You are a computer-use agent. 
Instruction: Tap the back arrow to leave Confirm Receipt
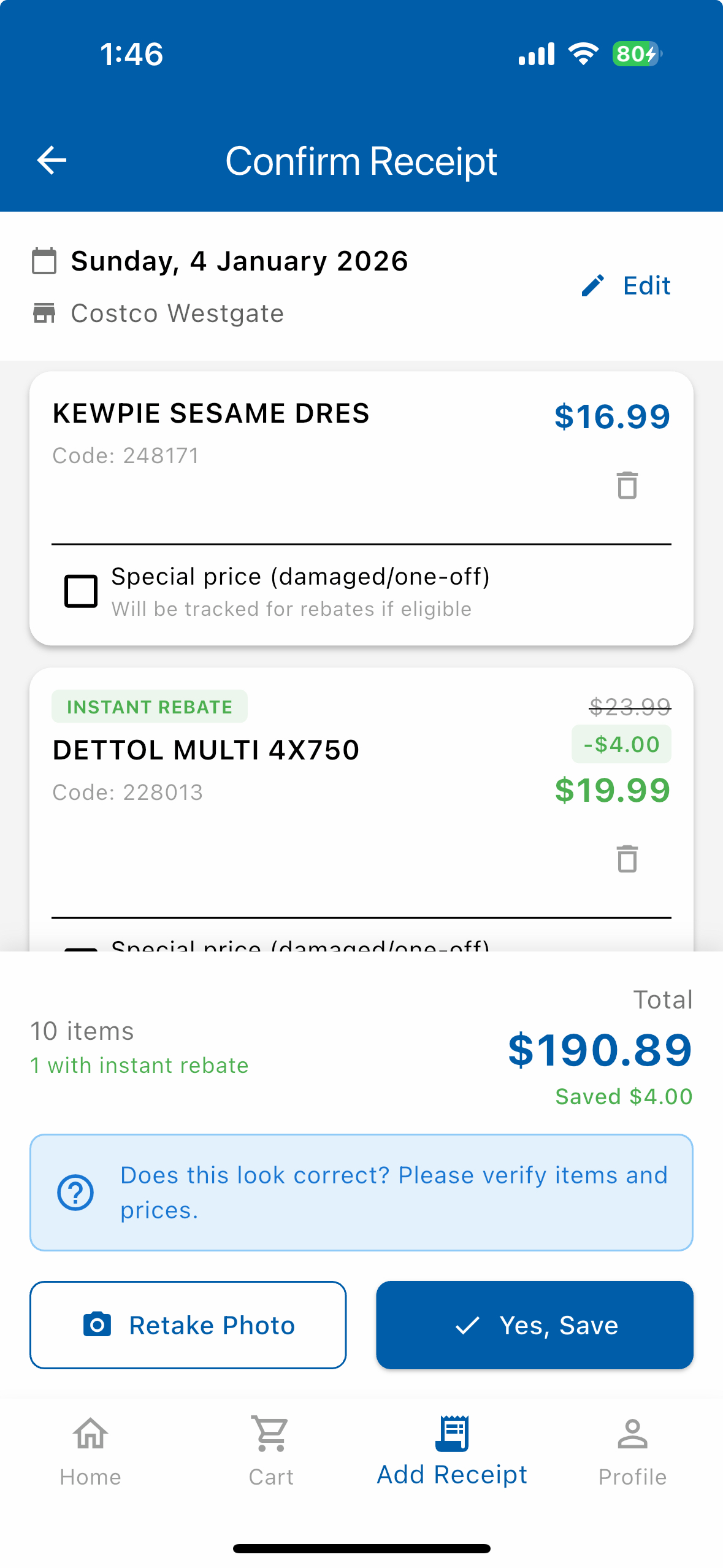[x=52, y=160]
